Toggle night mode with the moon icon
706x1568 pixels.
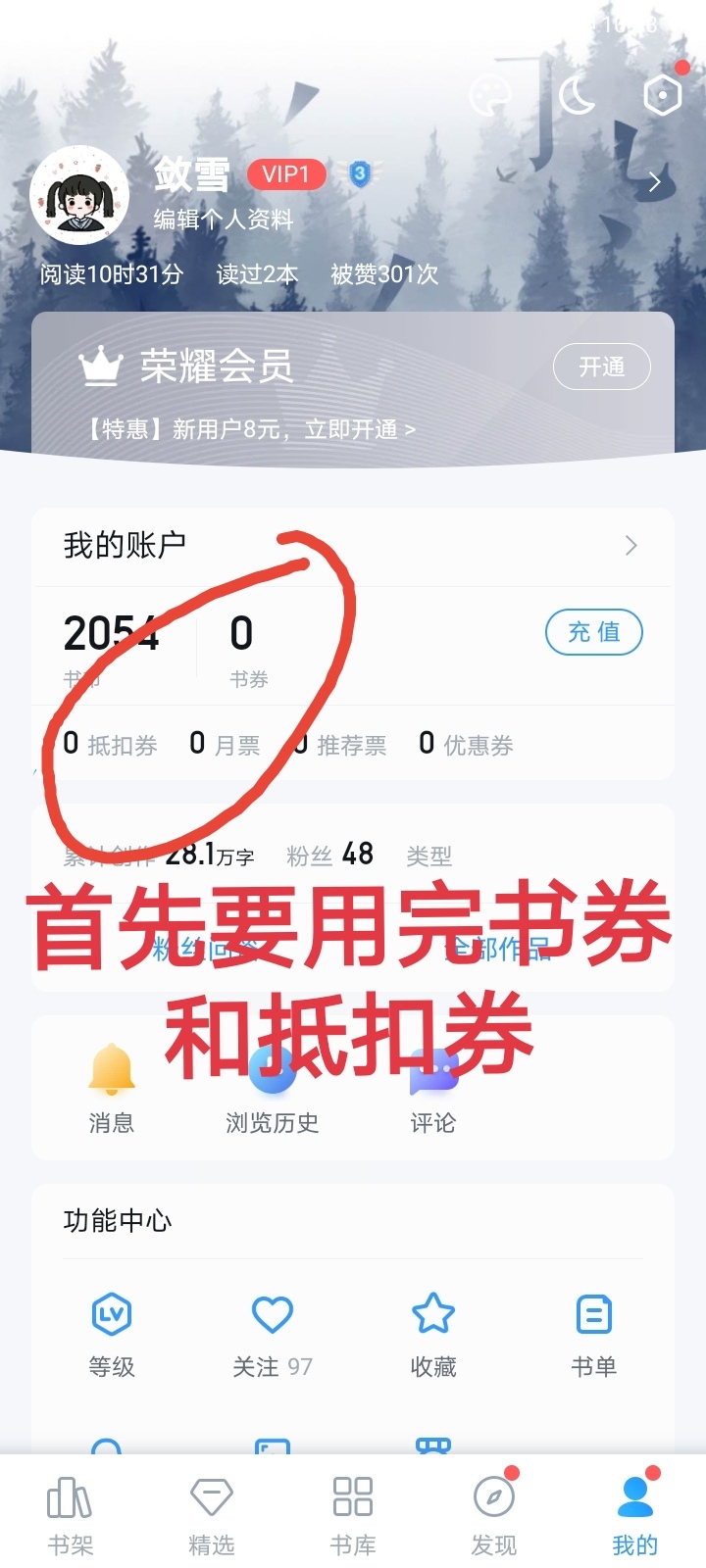(577, 95)
